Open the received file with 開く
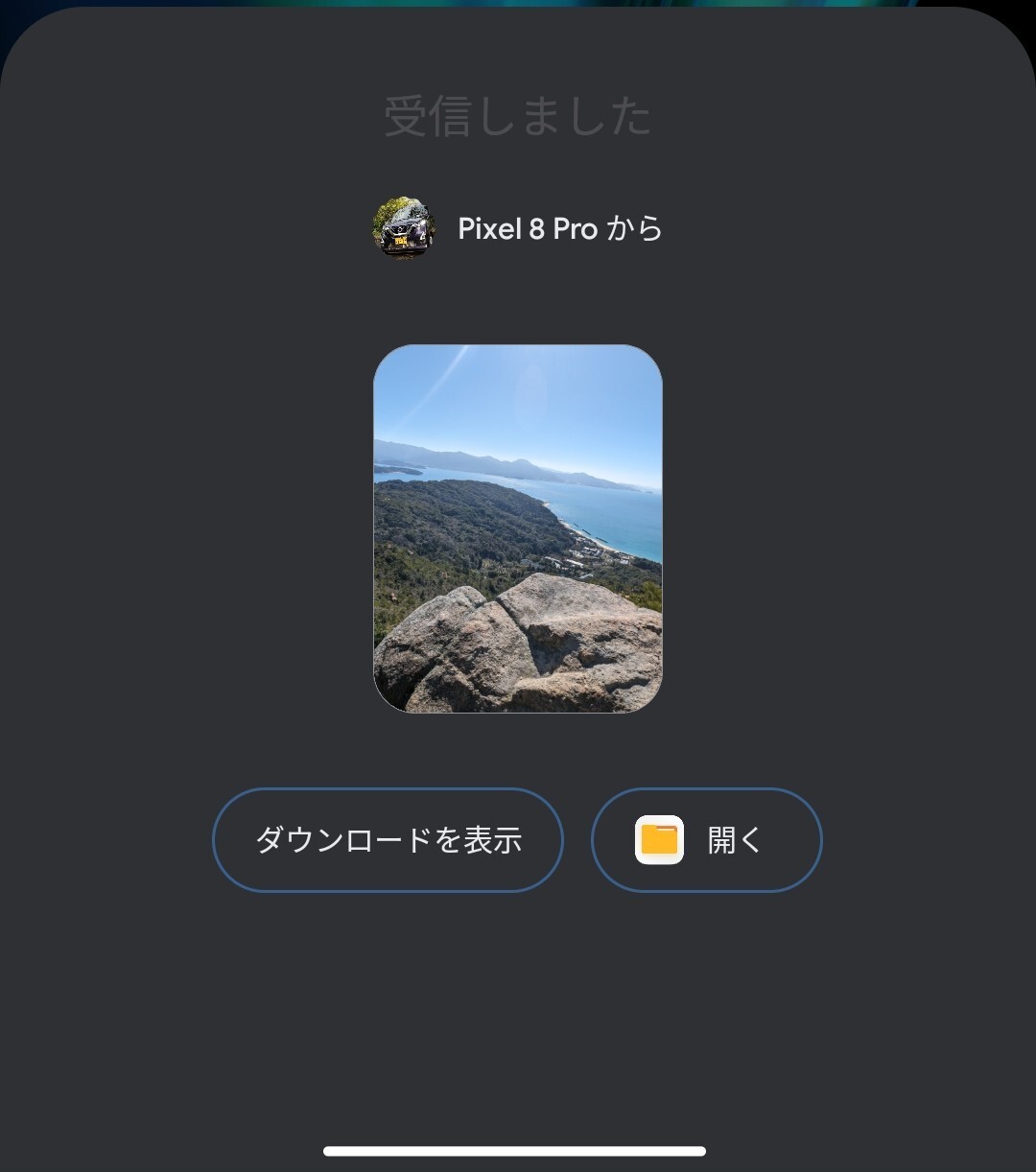This screenshot has width=1036, height=1172. pos(707,840)
